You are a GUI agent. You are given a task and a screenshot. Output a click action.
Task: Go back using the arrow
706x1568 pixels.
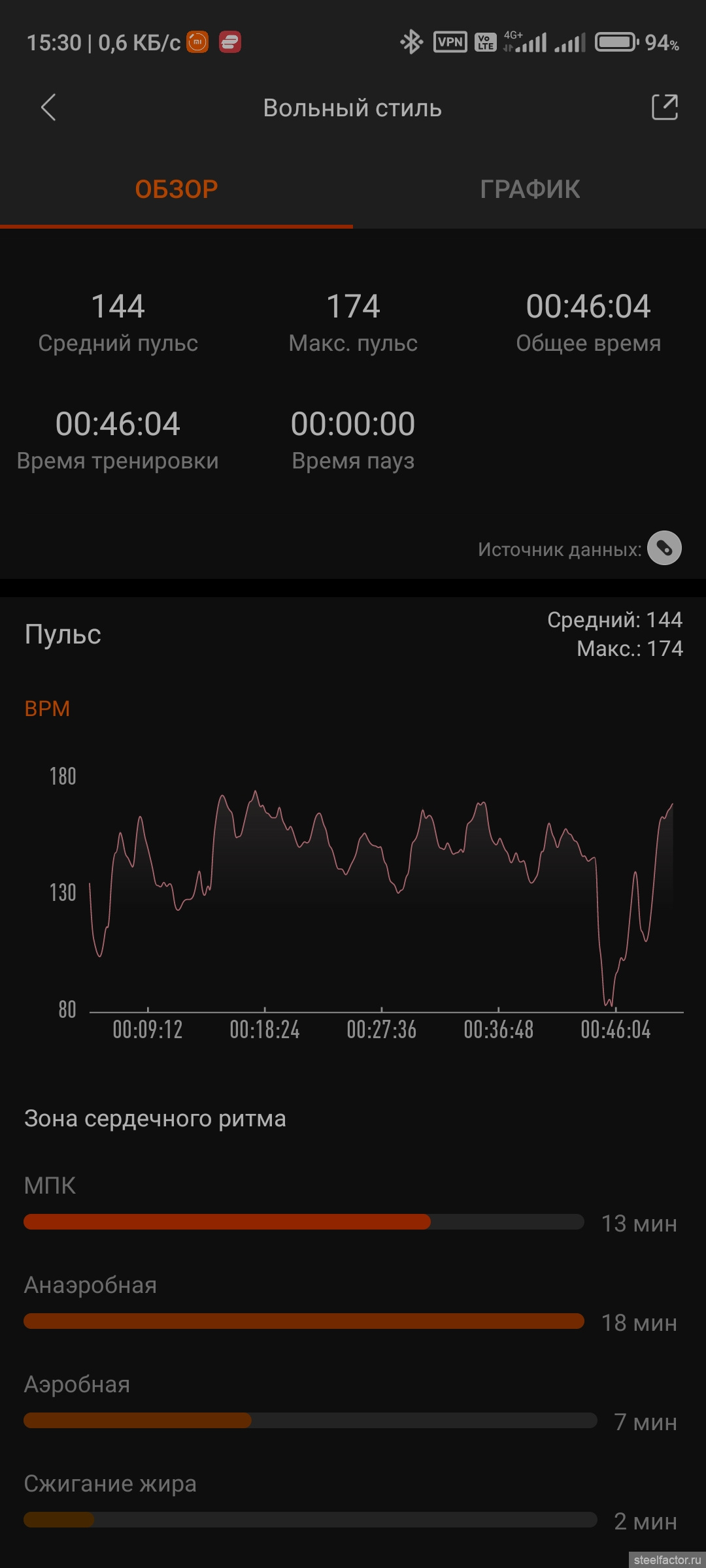point(48,108)
